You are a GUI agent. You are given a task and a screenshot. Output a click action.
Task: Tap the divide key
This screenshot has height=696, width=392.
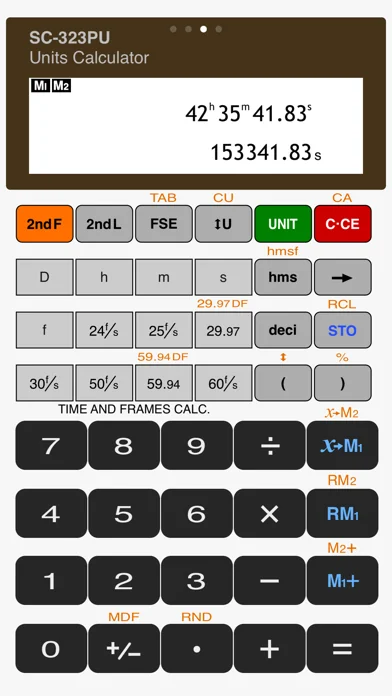click(269, 446)
